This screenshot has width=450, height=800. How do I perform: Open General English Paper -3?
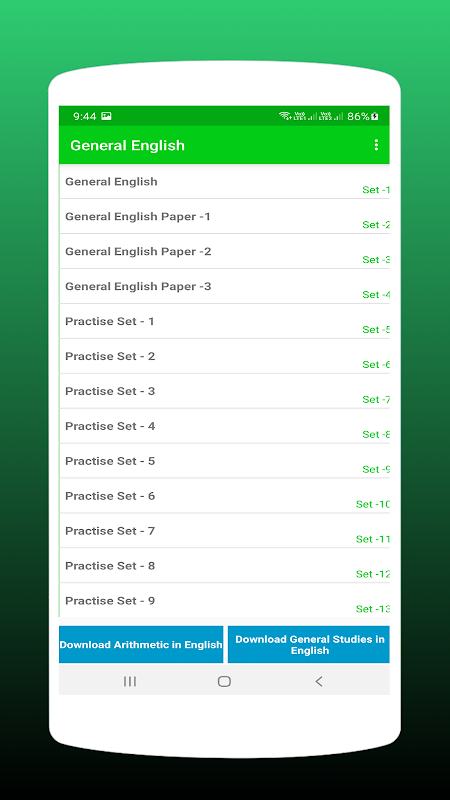(224, 286)
